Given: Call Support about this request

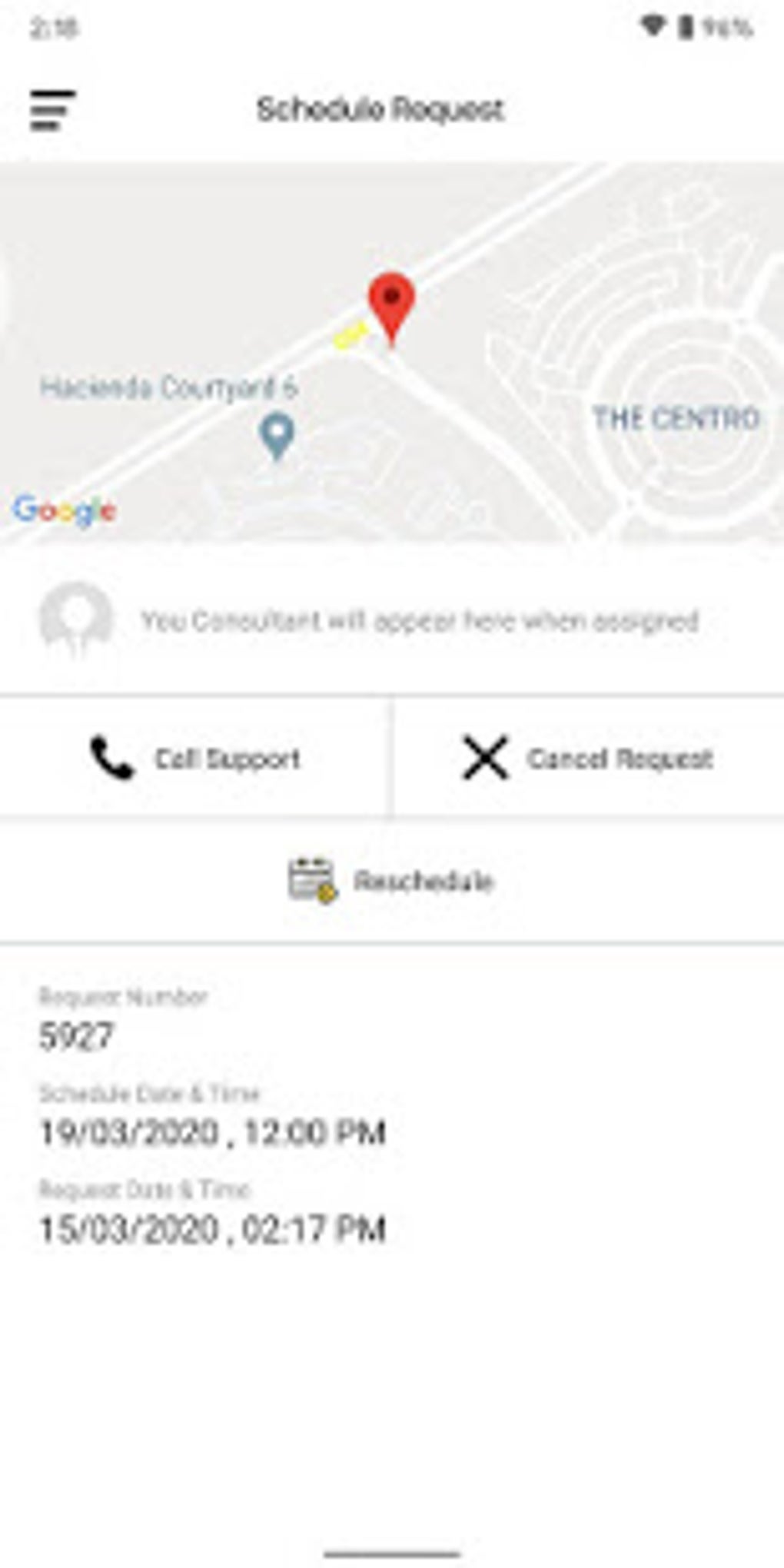Looking at the screenshot, I should [195, 759].
